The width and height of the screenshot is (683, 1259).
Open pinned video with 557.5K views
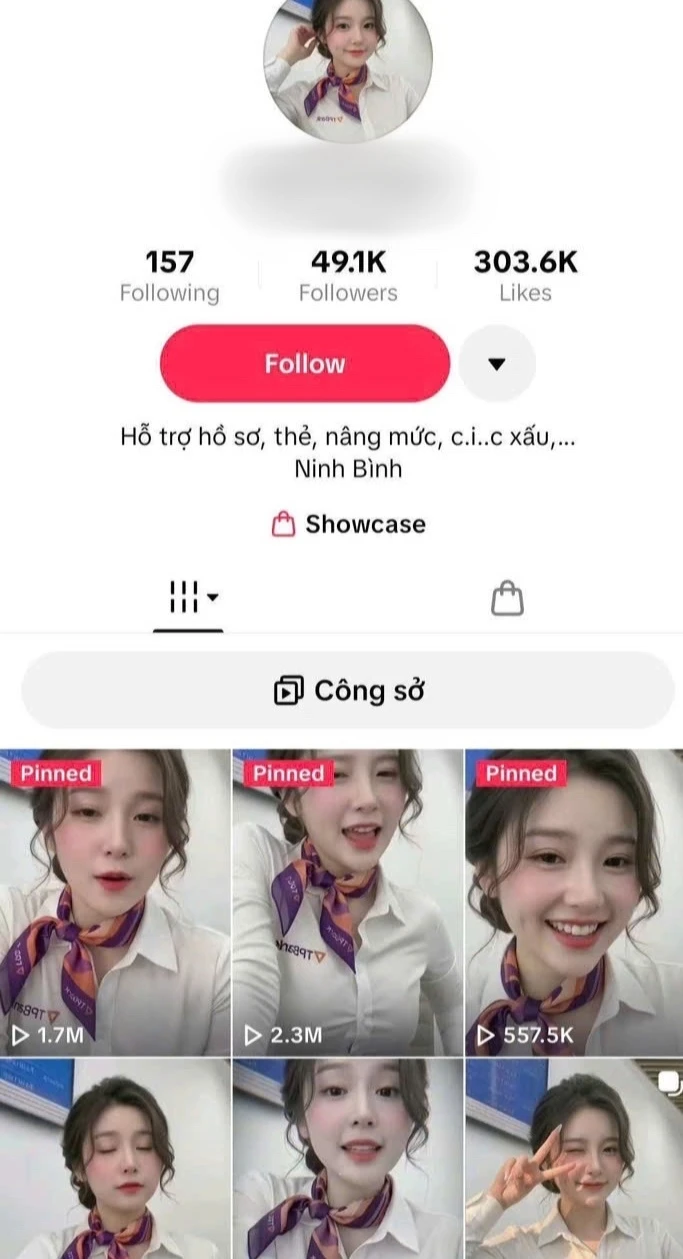574,902
